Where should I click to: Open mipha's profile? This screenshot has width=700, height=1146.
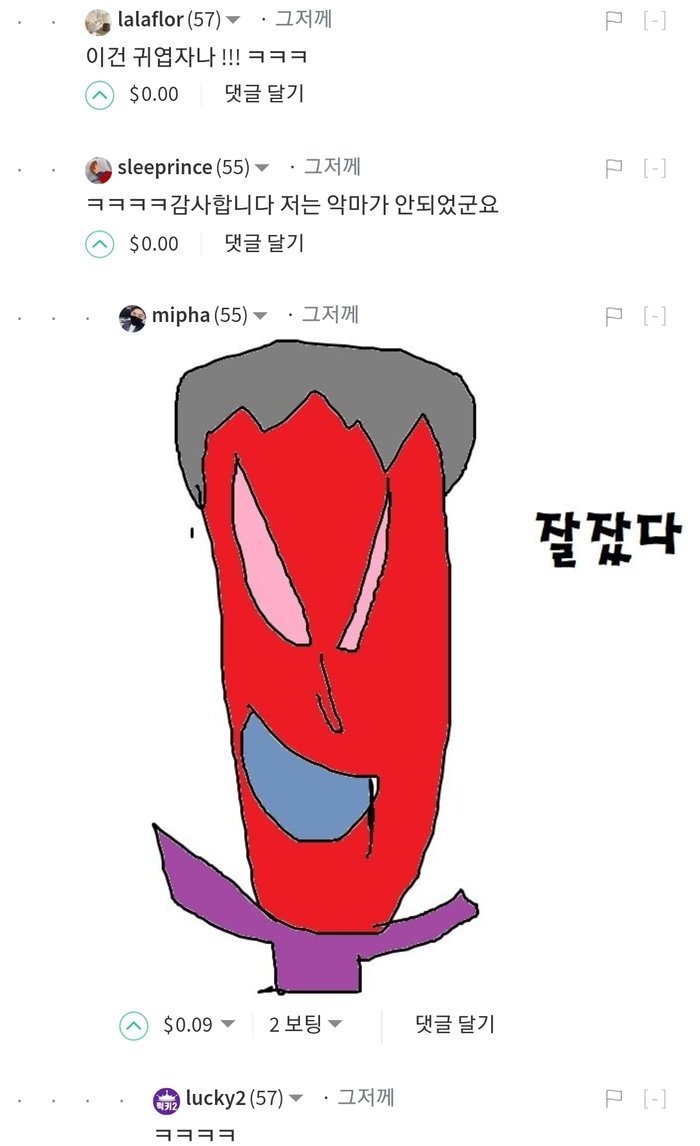[180, 316]
